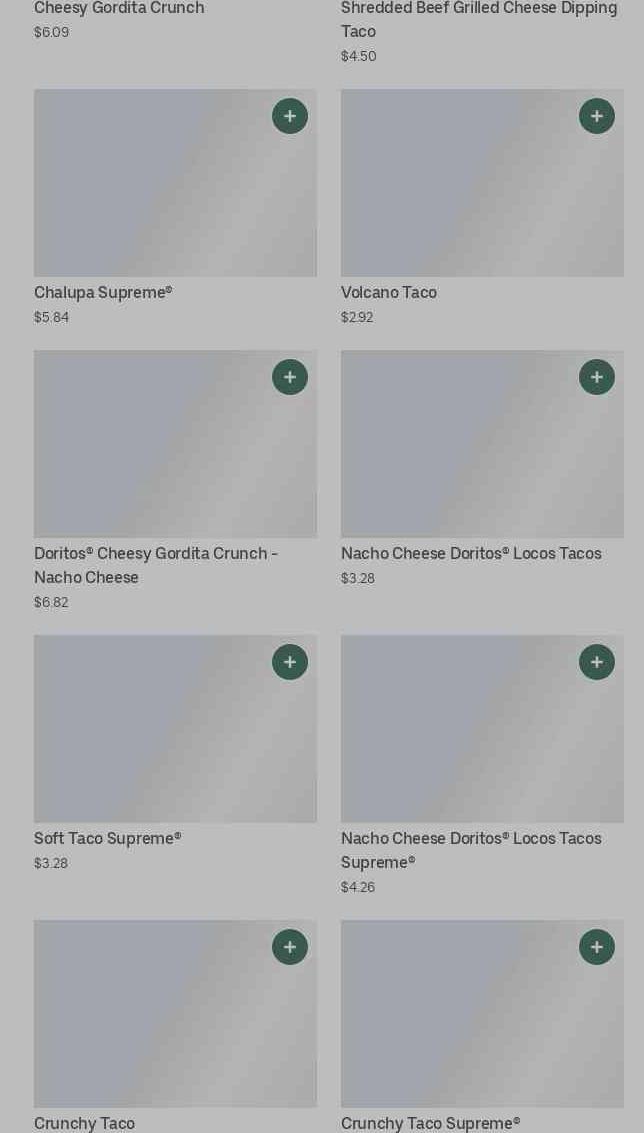This screenshot has width=644, height=1133.
Task: Add Chalupa Supreme to the order
Action: (x=290, y=116)
